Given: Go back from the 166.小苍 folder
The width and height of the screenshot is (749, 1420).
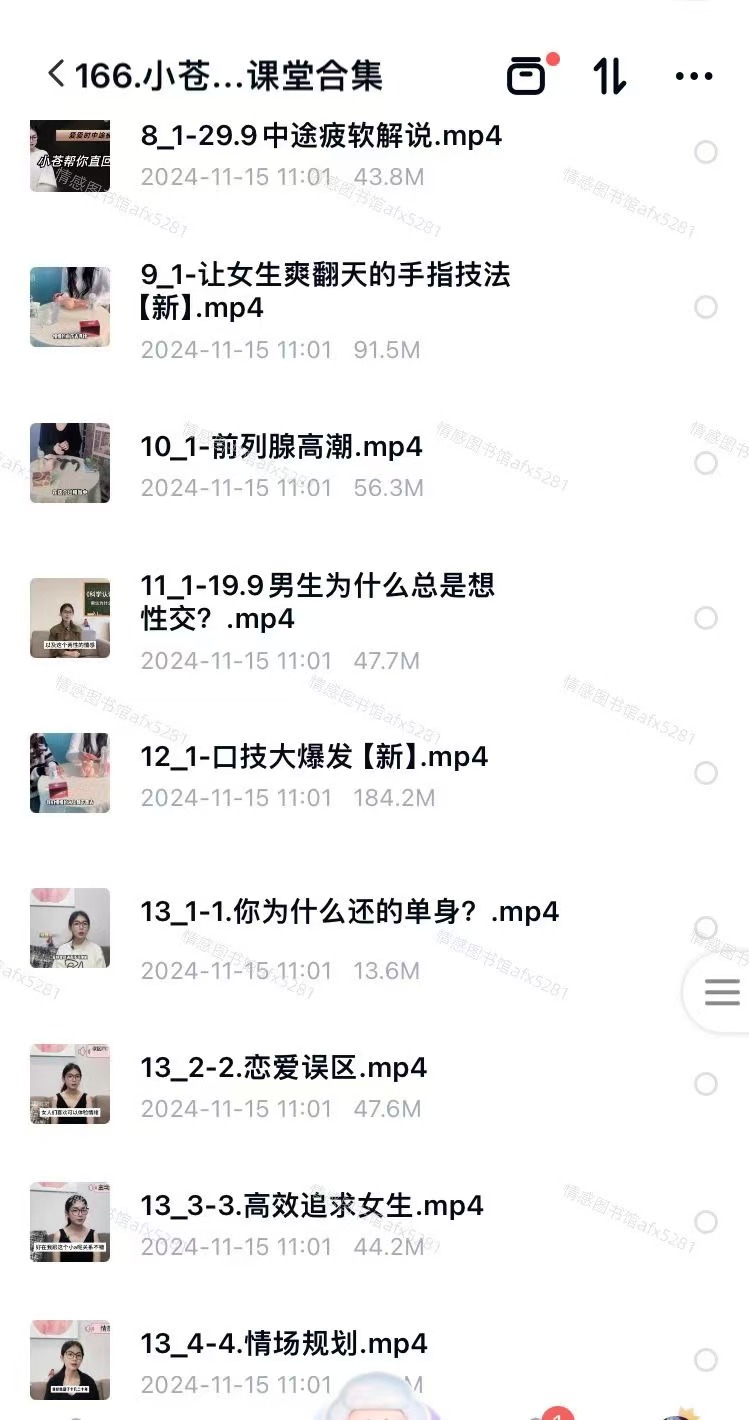Looking at the screenshot, I should [x=56, y=74].
